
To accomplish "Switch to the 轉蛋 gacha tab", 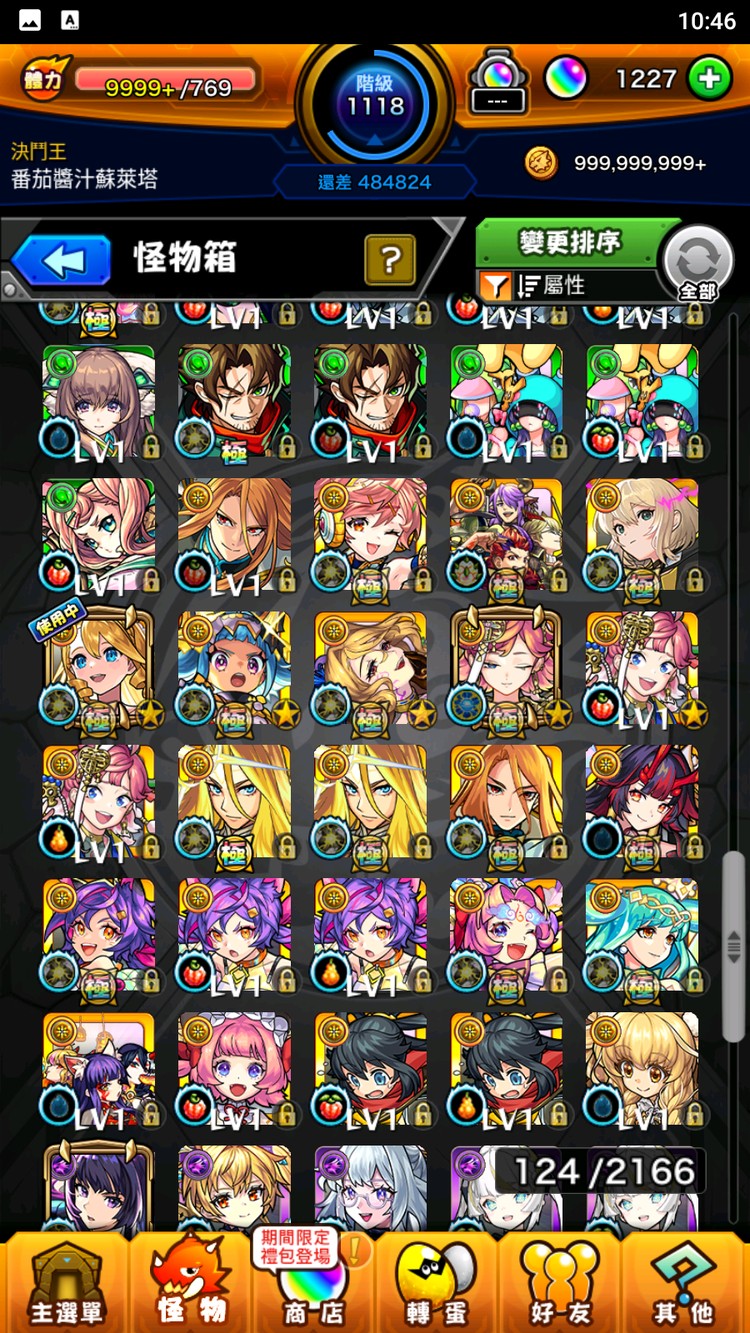I will 436,1283.
